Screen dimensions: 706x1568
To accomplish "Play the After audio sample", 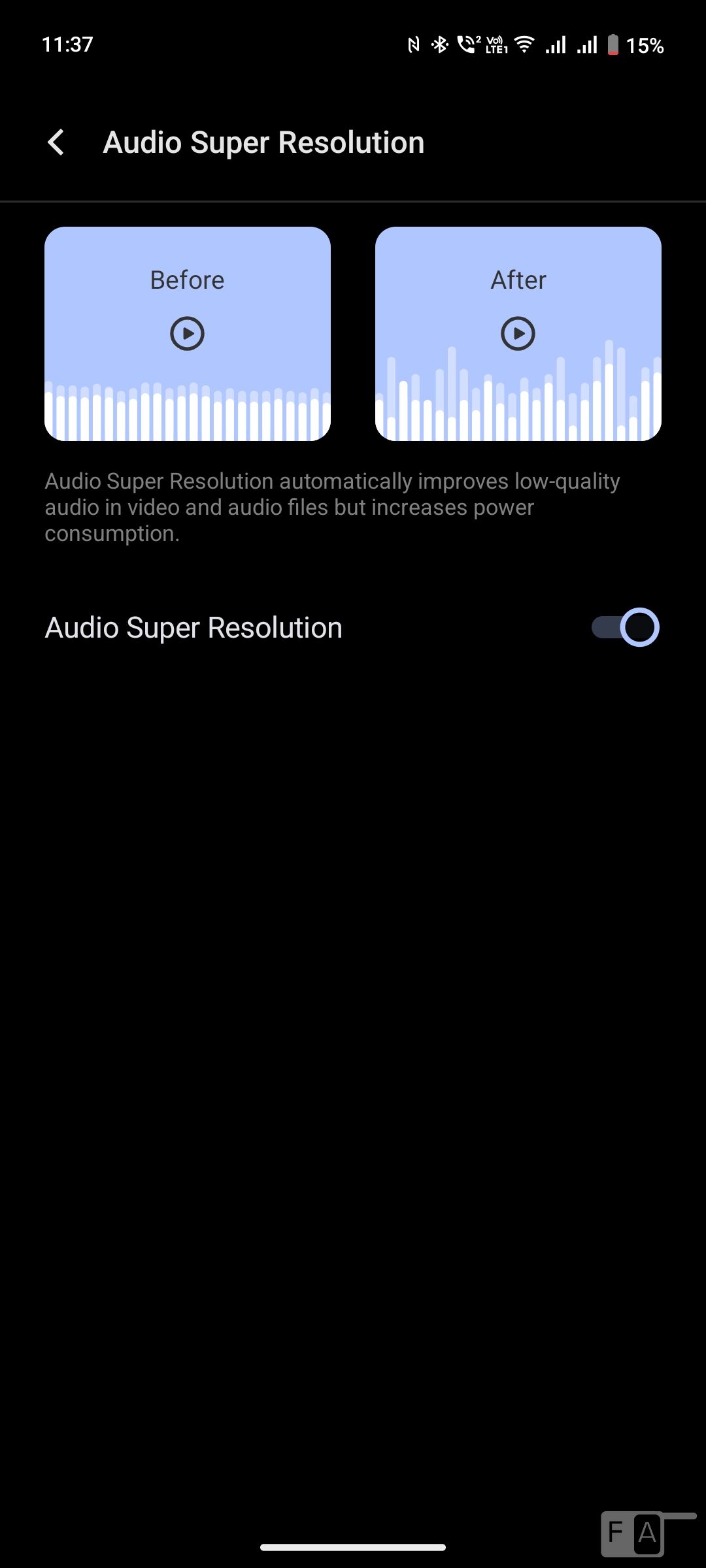I will tap(518, 334).
